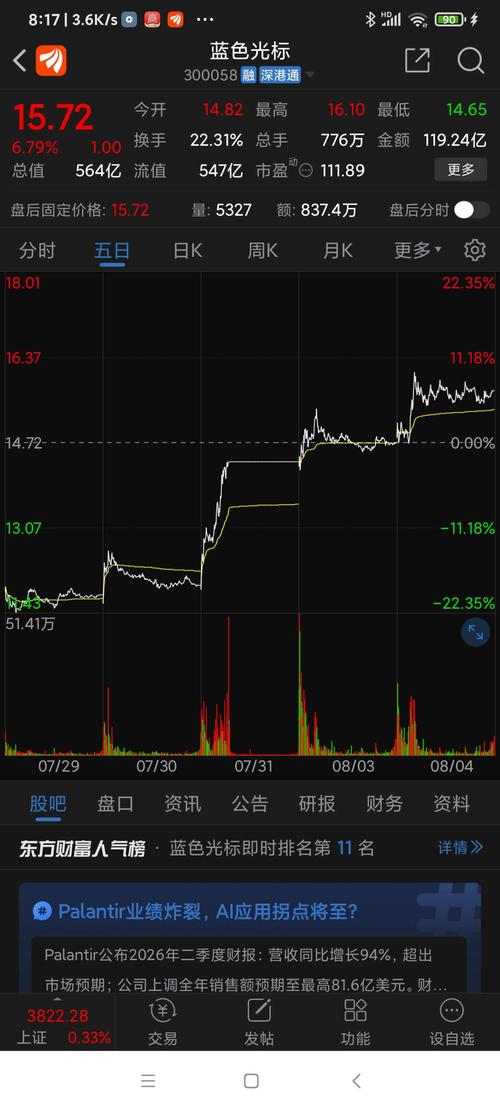Screen dimensions: 500x1111
Task: Select the 日K chart tab
Action: click(x=188, y=250)
